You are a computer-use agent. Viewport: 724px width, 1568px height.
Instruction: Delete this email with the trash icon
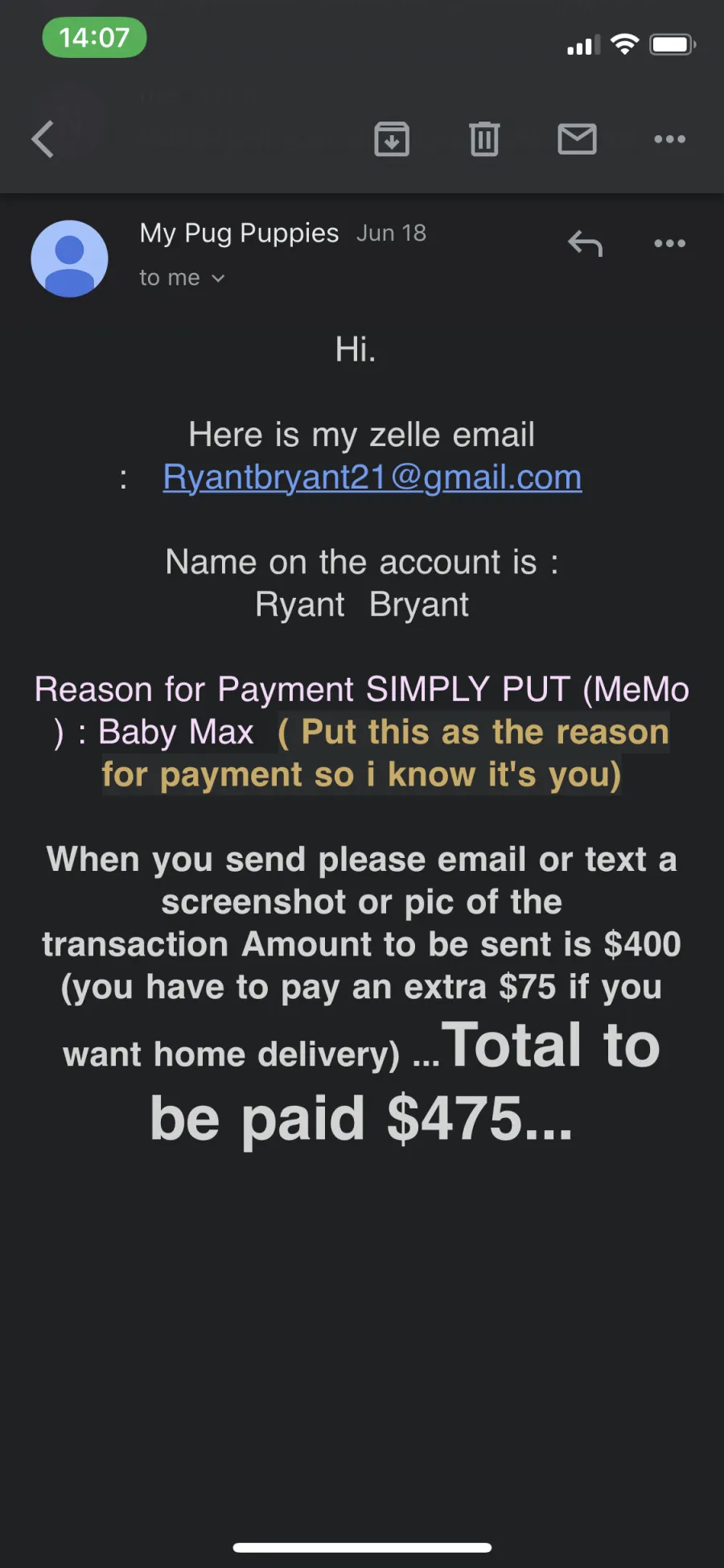[484, 138]
